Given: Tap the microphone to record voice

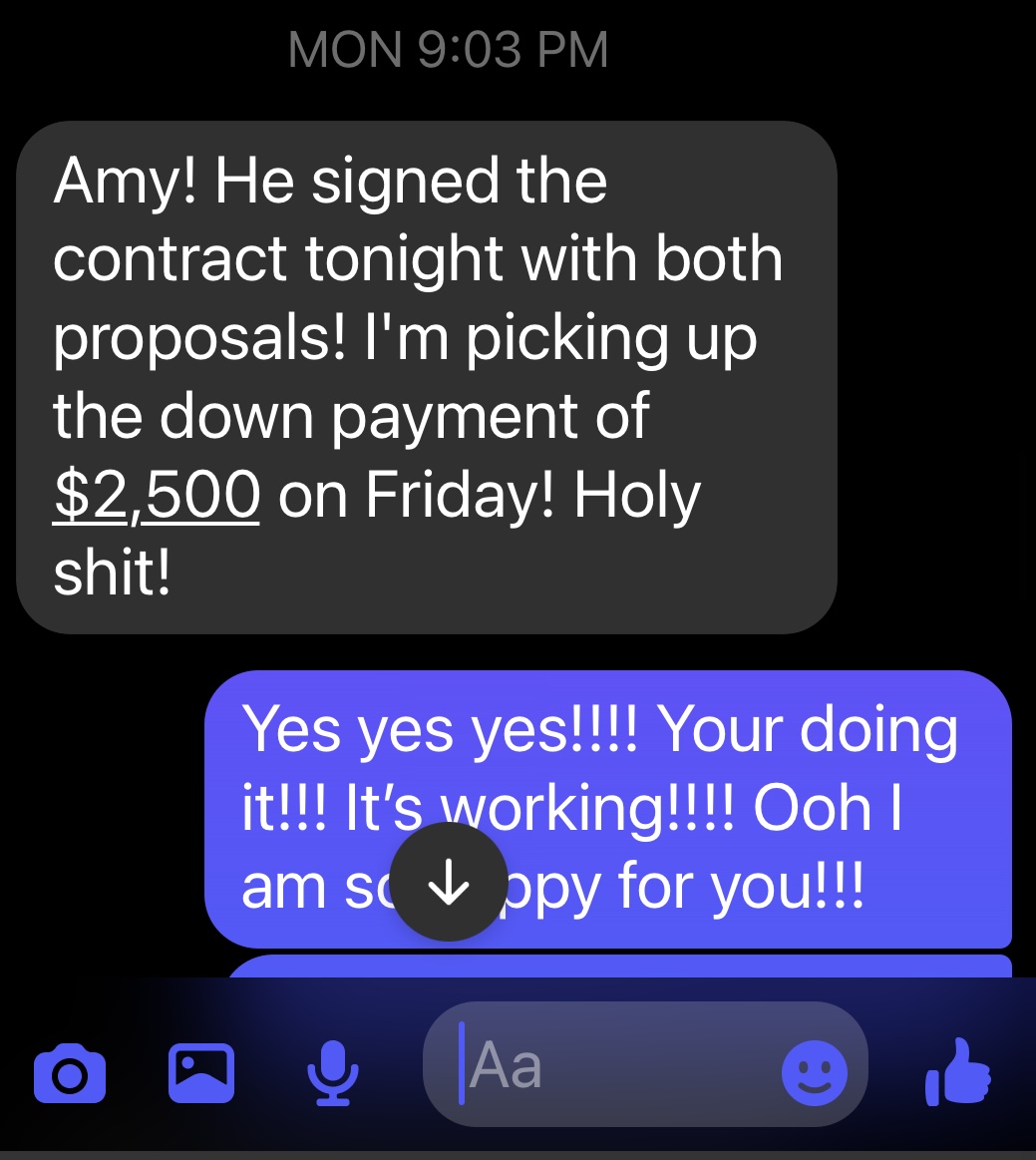Looking at the screenshot, I should click(x=329, y=1073).
